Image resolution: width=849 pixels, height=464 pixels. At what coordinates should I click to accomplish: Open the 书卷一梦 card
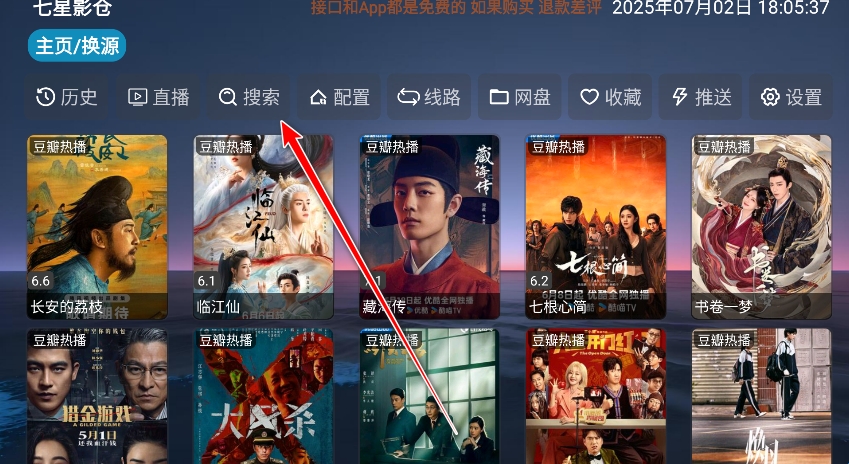(761, 226)
